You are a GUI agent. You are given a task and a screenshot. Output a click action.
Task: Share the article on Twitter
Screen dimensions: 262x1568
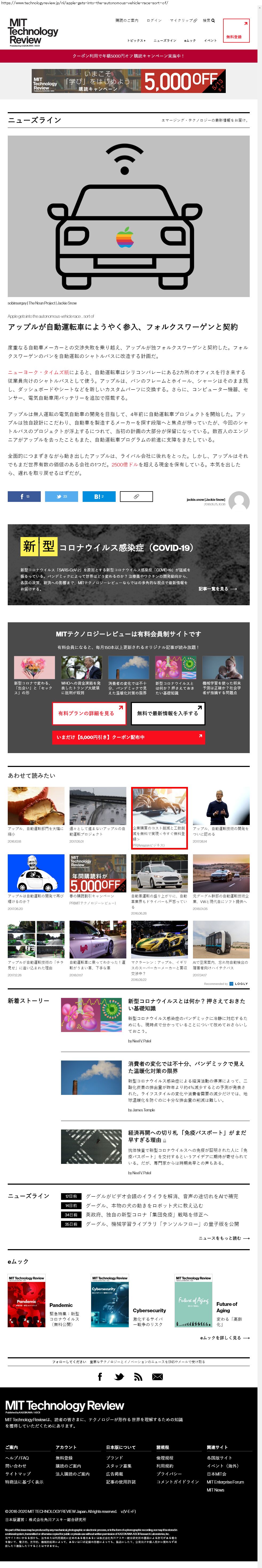pyautogui.click(x=61, y=496)
